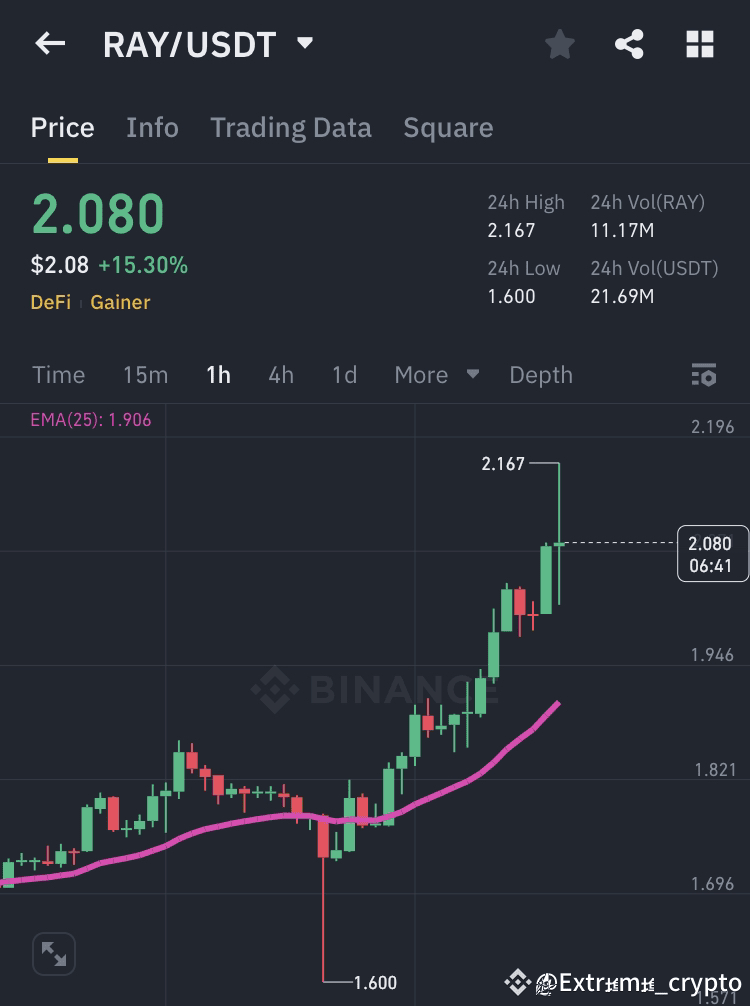Tap the 2.080 current price marker
Viewport: 750px width, 1006px height.
click(x=712, y=554)
